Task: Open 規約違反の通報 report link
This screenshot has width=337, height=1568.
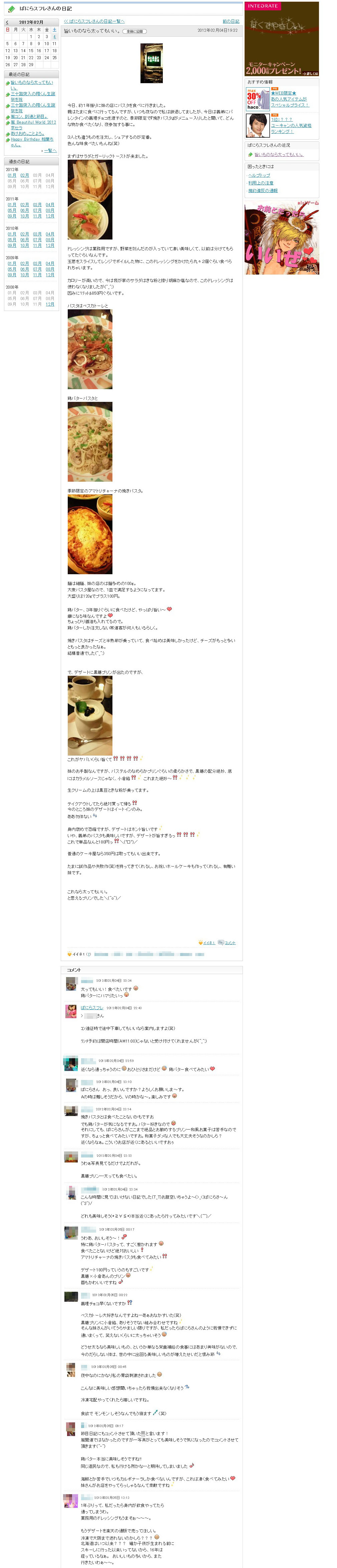Action: pyautogui.click(x=263, y=190)
